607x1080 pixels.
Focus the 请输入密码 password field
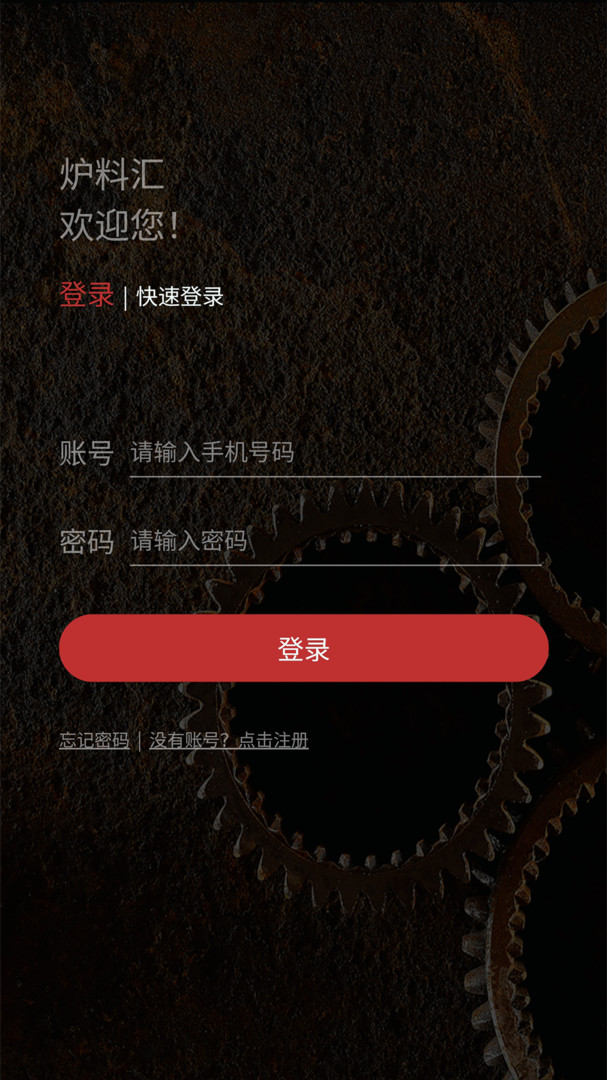335,542
